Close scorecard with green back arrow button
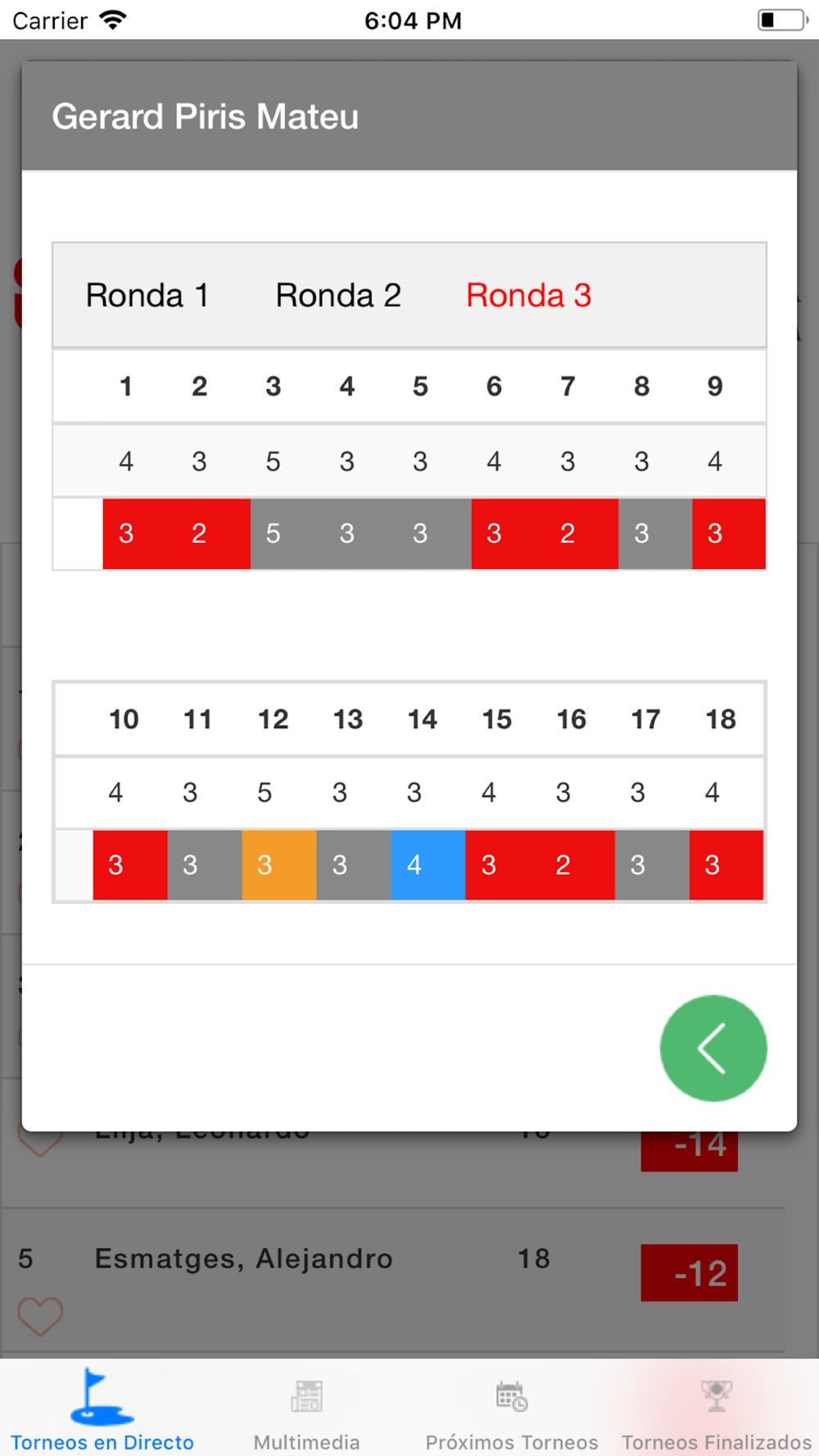The image size is (819, 1456). tap(713, 1048)
